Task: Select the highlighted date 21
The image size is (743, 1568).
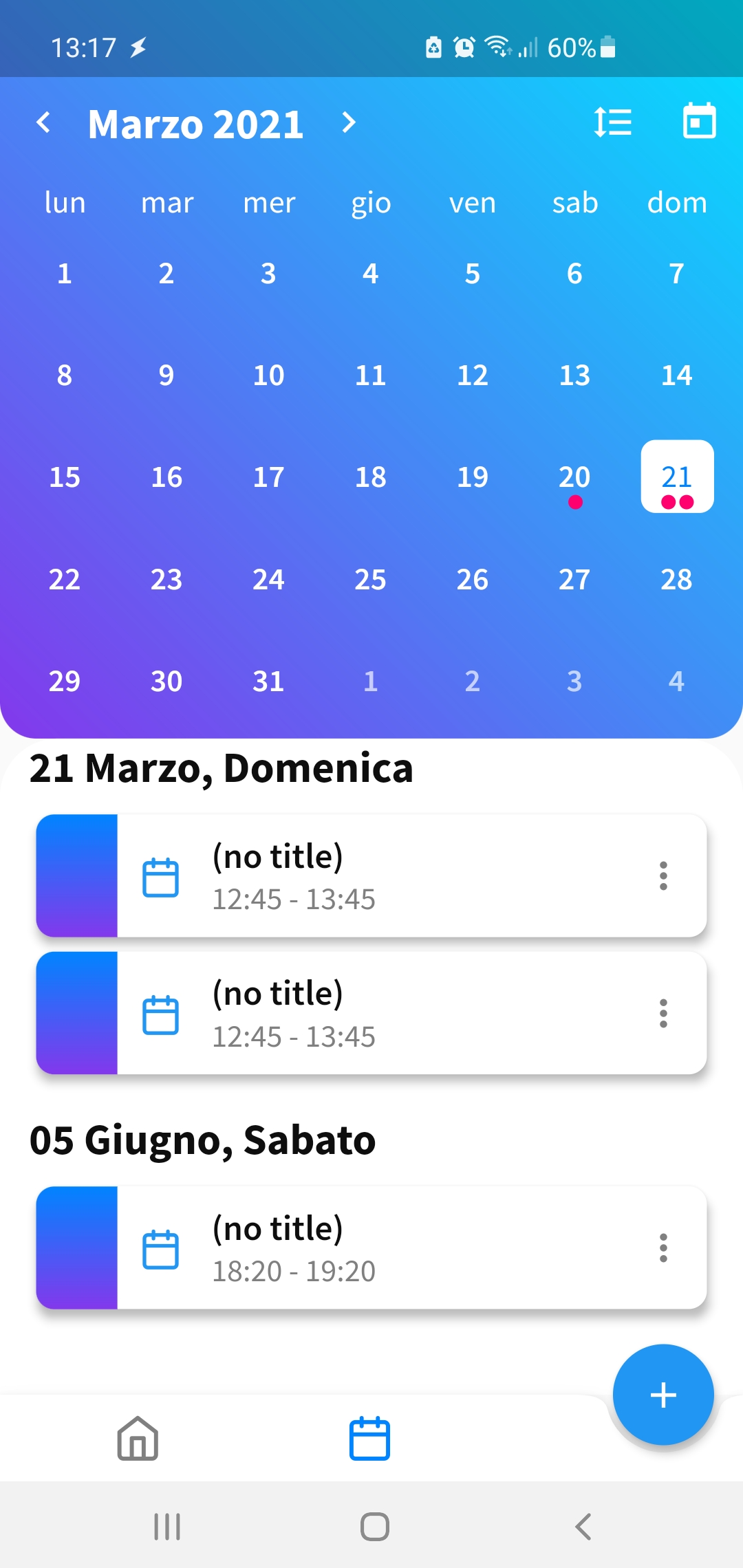Action: (676, 477)
